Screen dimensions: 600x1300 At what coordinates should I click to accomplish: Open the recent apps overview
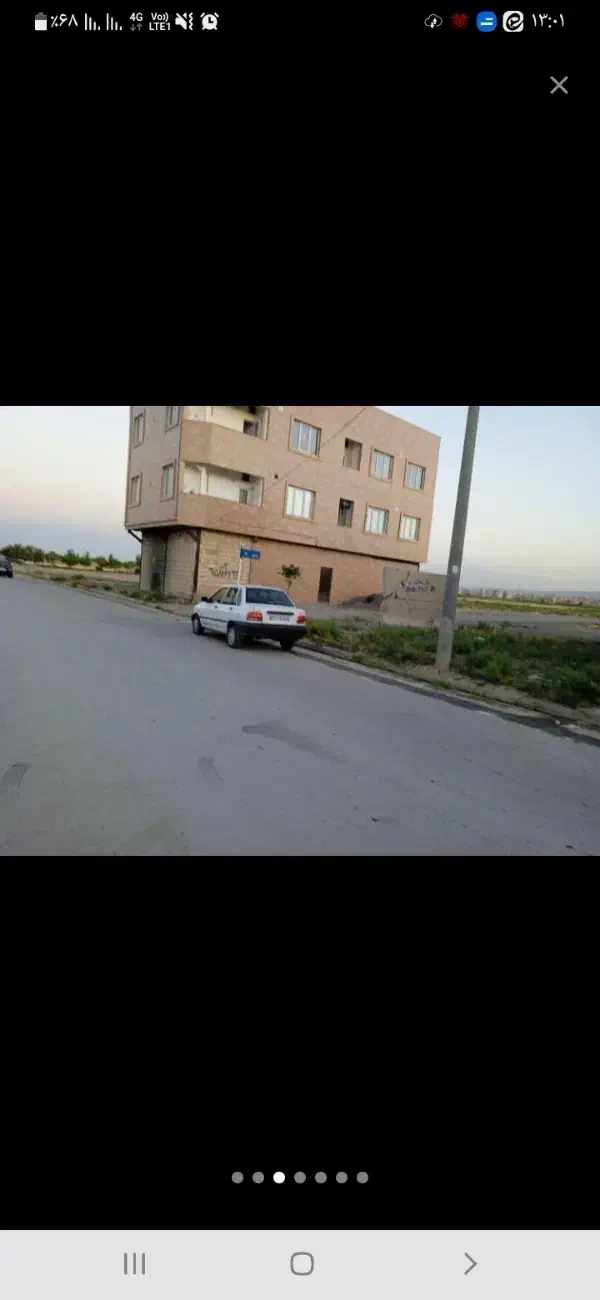(x=134, y=1264)
